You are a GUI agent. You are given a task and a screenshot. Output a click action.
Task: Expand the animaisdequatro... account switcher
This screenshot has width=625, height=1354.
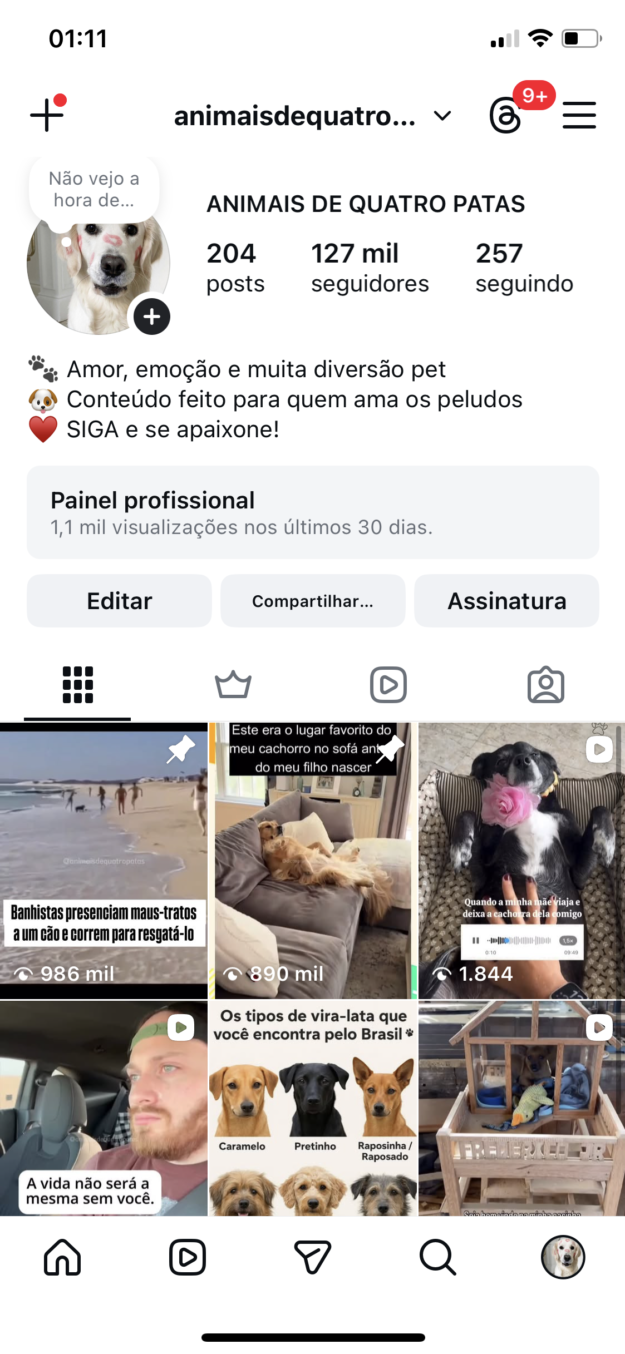click(442, 117)
